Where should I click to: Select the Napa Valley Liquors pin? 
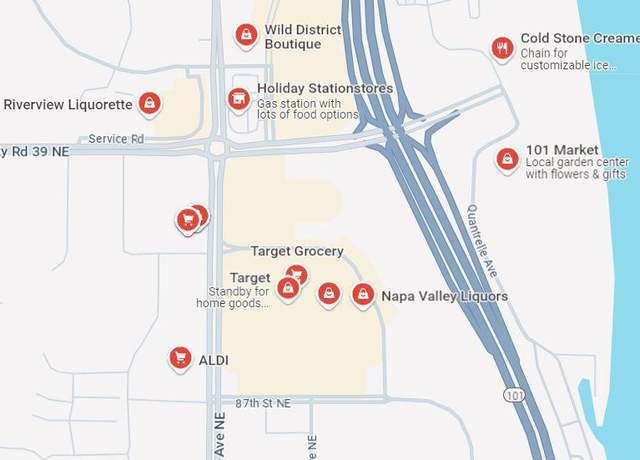tap(363, 294)
